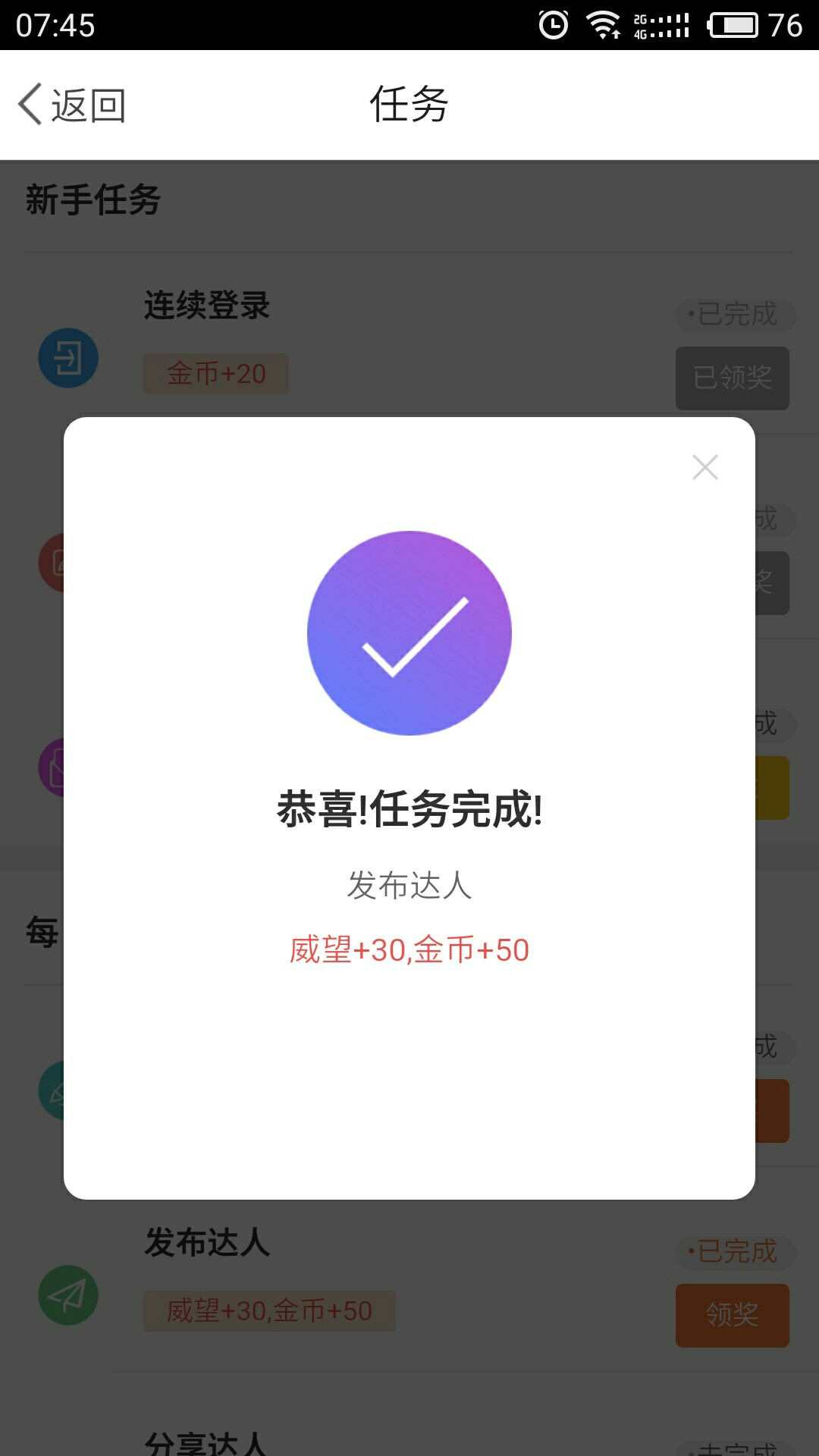Close the task completed dialog
The height and width of the screenshot is (1456, 819).
pyautogui.click(x=705, y=467)
